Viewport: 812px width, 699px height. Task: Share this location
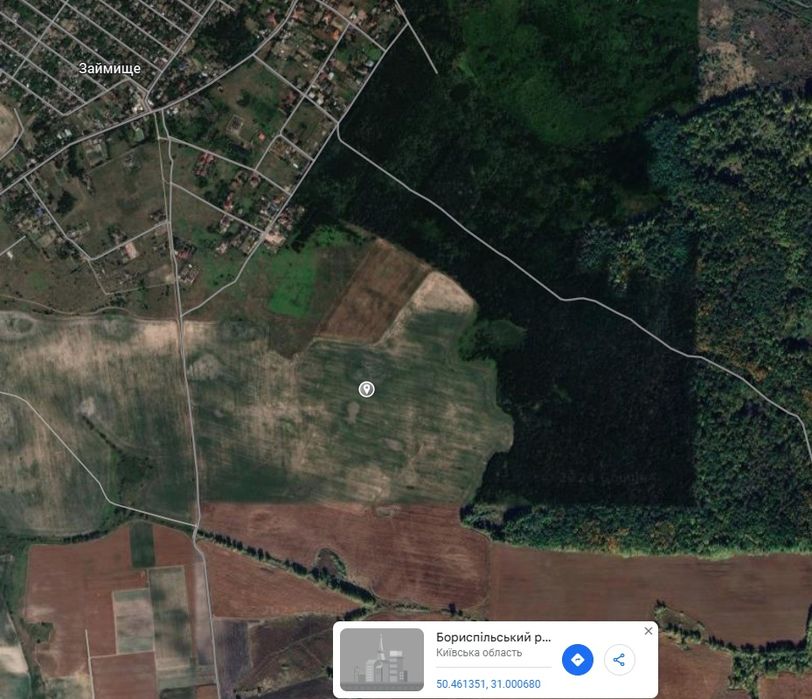(x=619, y=660)
